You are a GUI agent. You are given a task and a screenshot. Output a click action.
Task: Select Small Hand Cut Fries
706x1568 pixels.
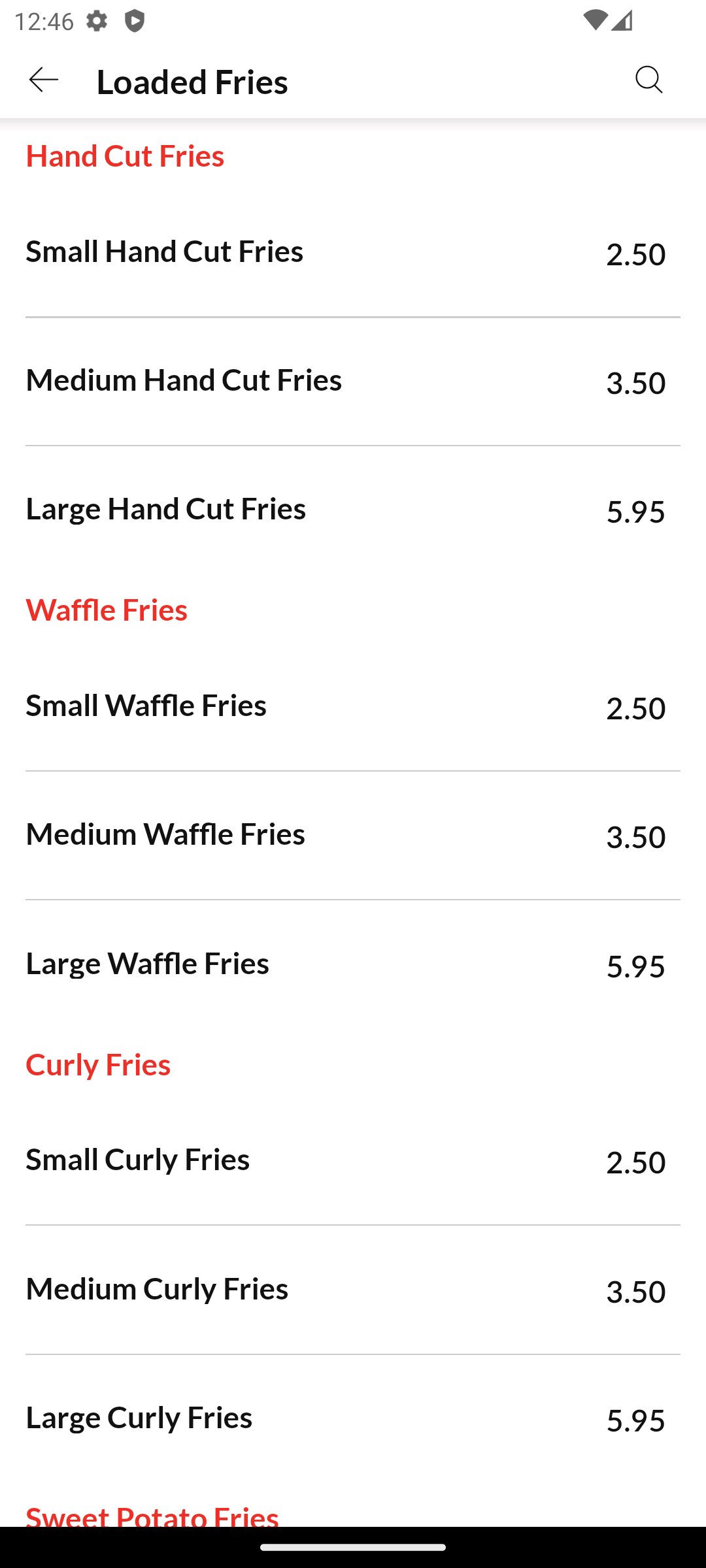click(353, 253)
